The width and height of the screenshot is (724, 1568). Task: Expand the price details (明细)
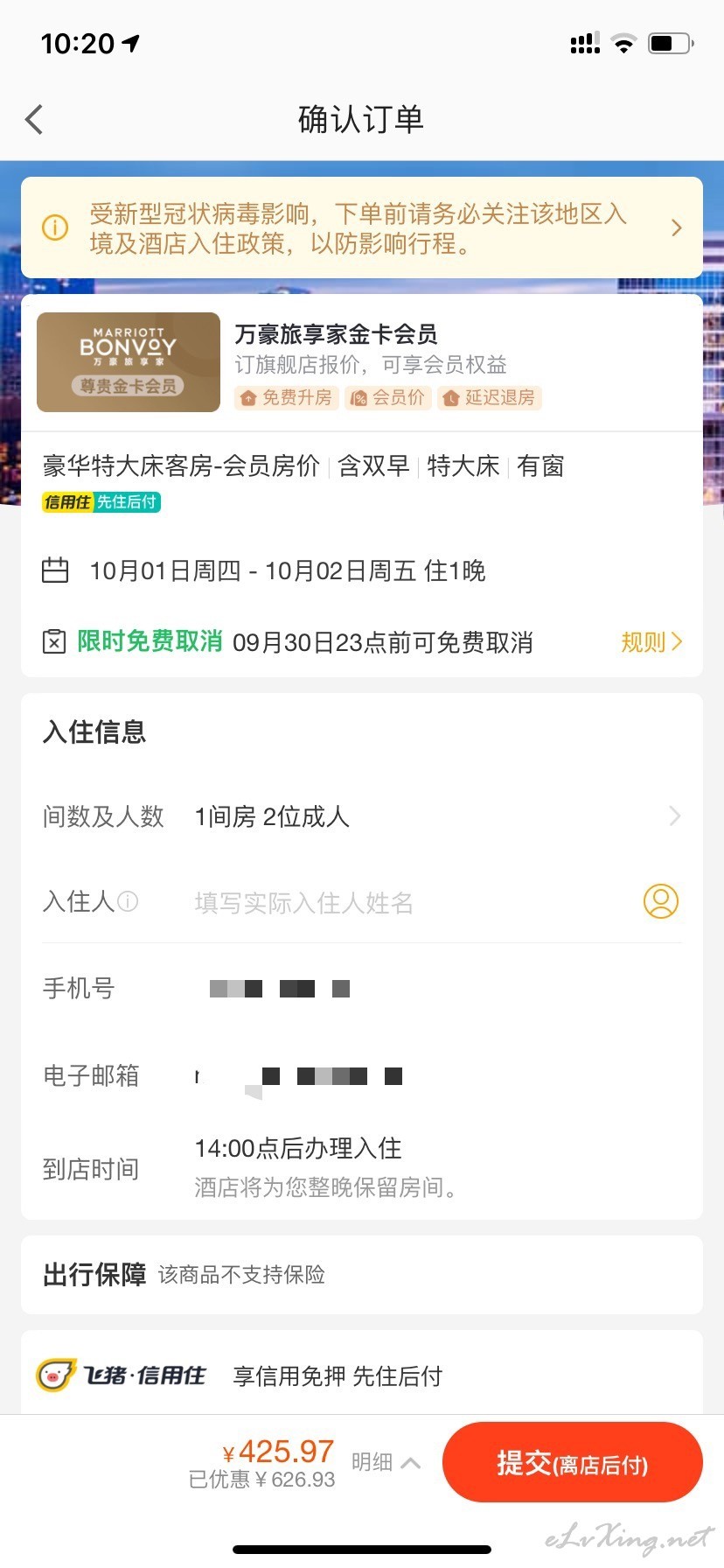pyautogui.click(x=386, y=1461)
